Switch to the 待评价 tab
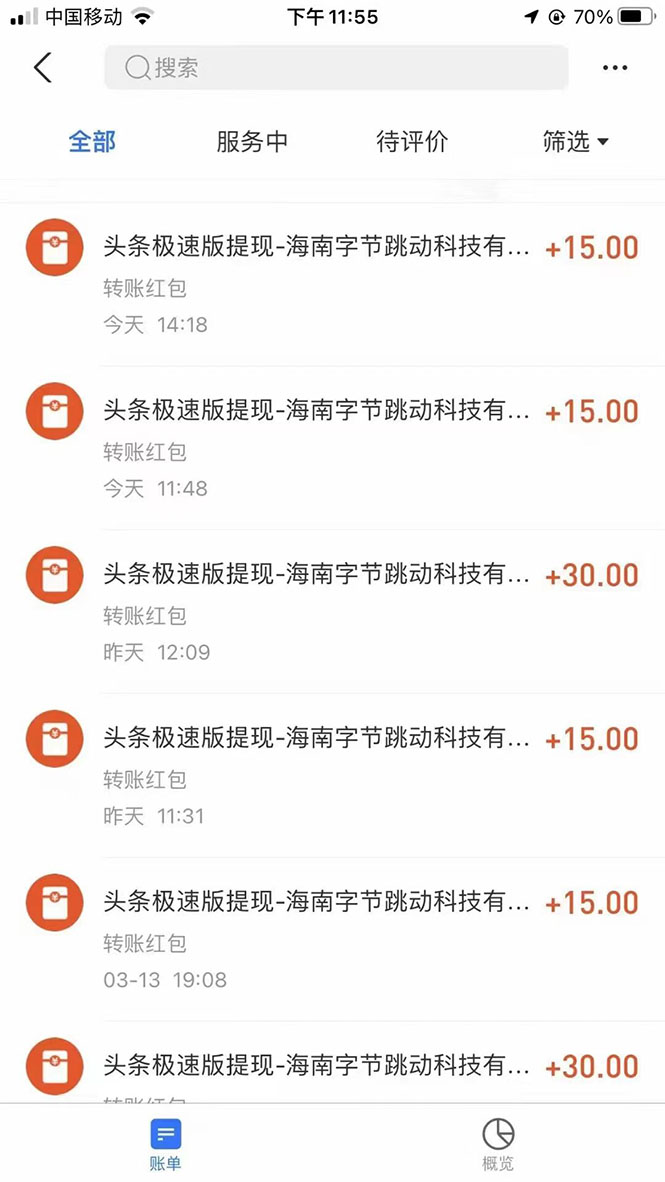 click(x=412, y=142)
